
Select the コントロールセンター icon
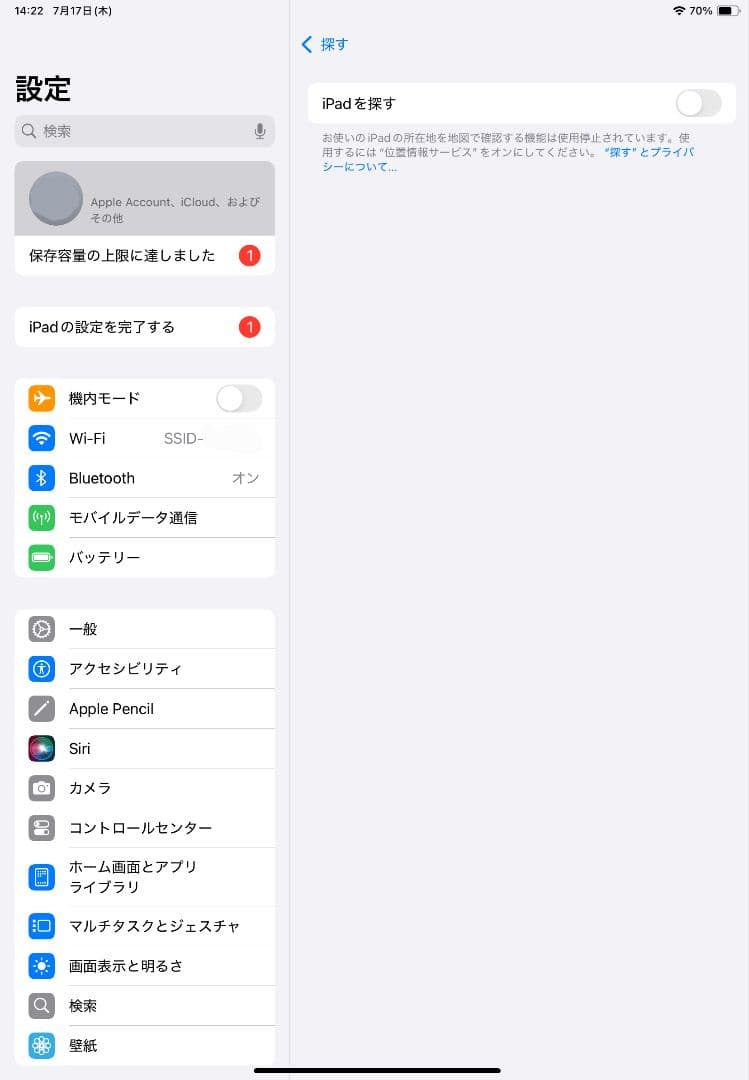click(x=41, y=827)
